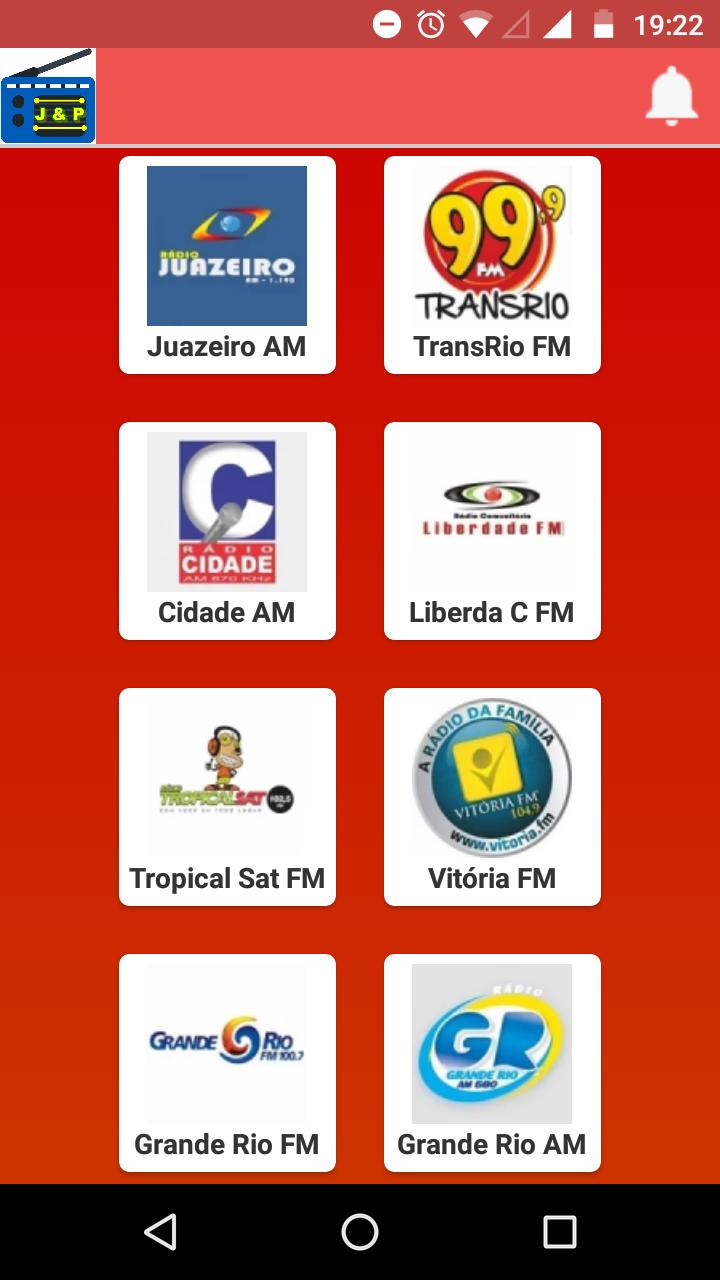The image size is (720, 1280).
Task: Open Liberda C FM station
Action: pyautogui.click(x=492, y=531)
